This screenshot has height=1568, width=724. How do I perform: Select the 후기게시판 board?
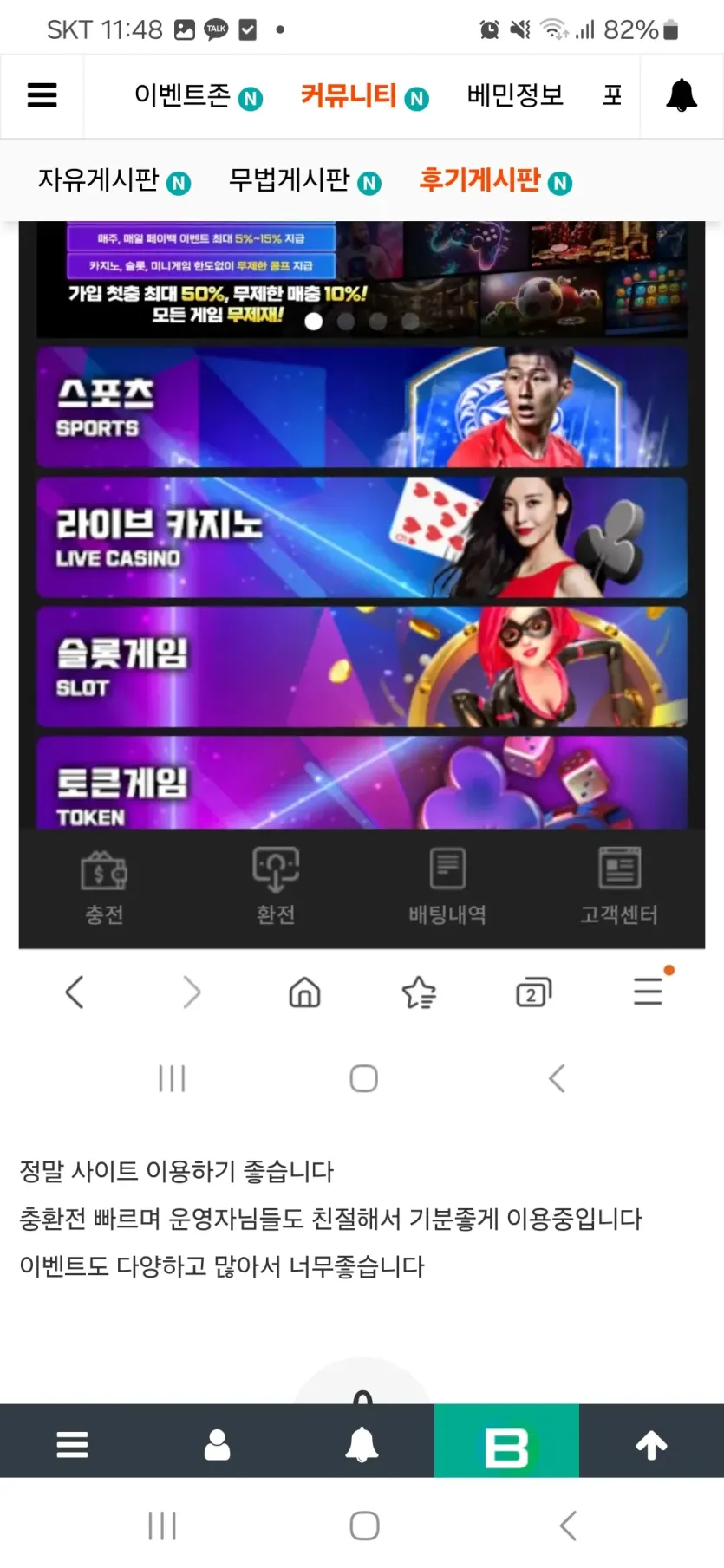point(495,180)
